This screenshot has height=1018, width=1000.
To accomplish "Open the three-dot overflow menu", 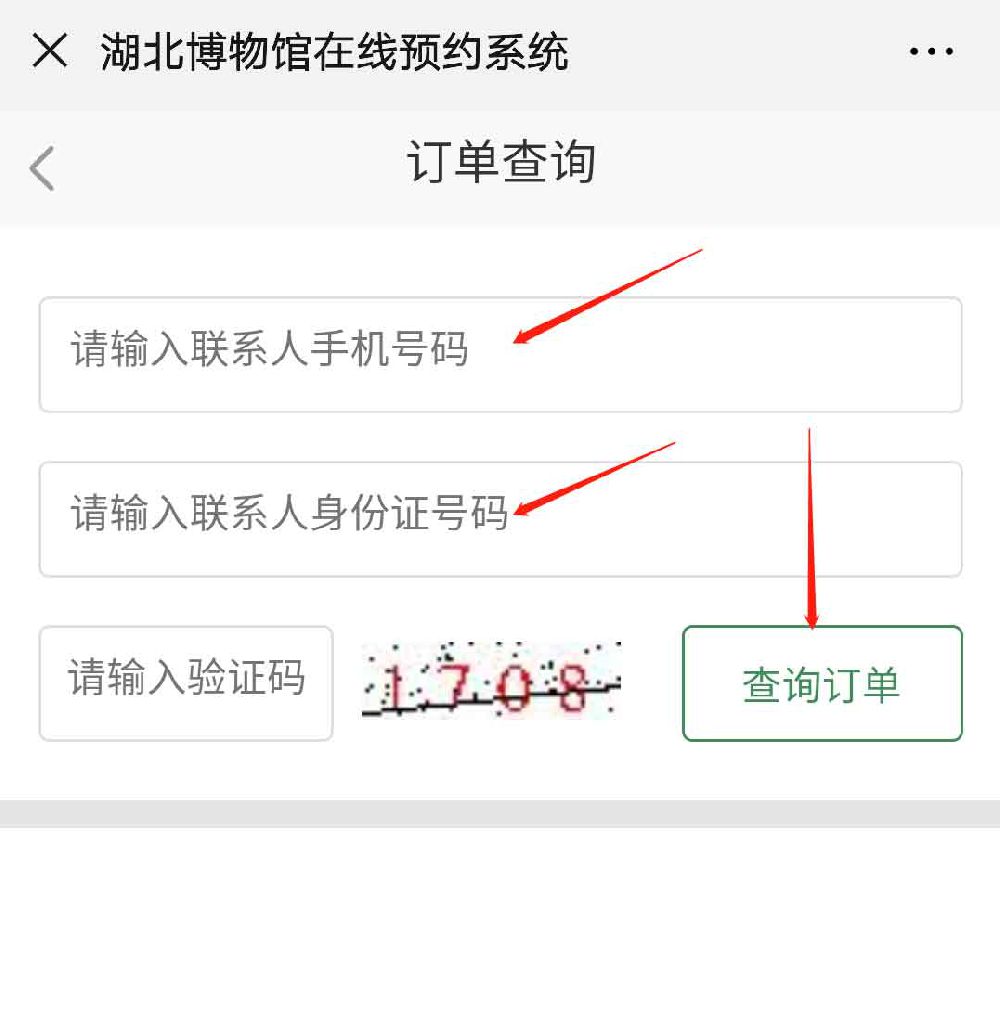I will click(x=930, y=52).
